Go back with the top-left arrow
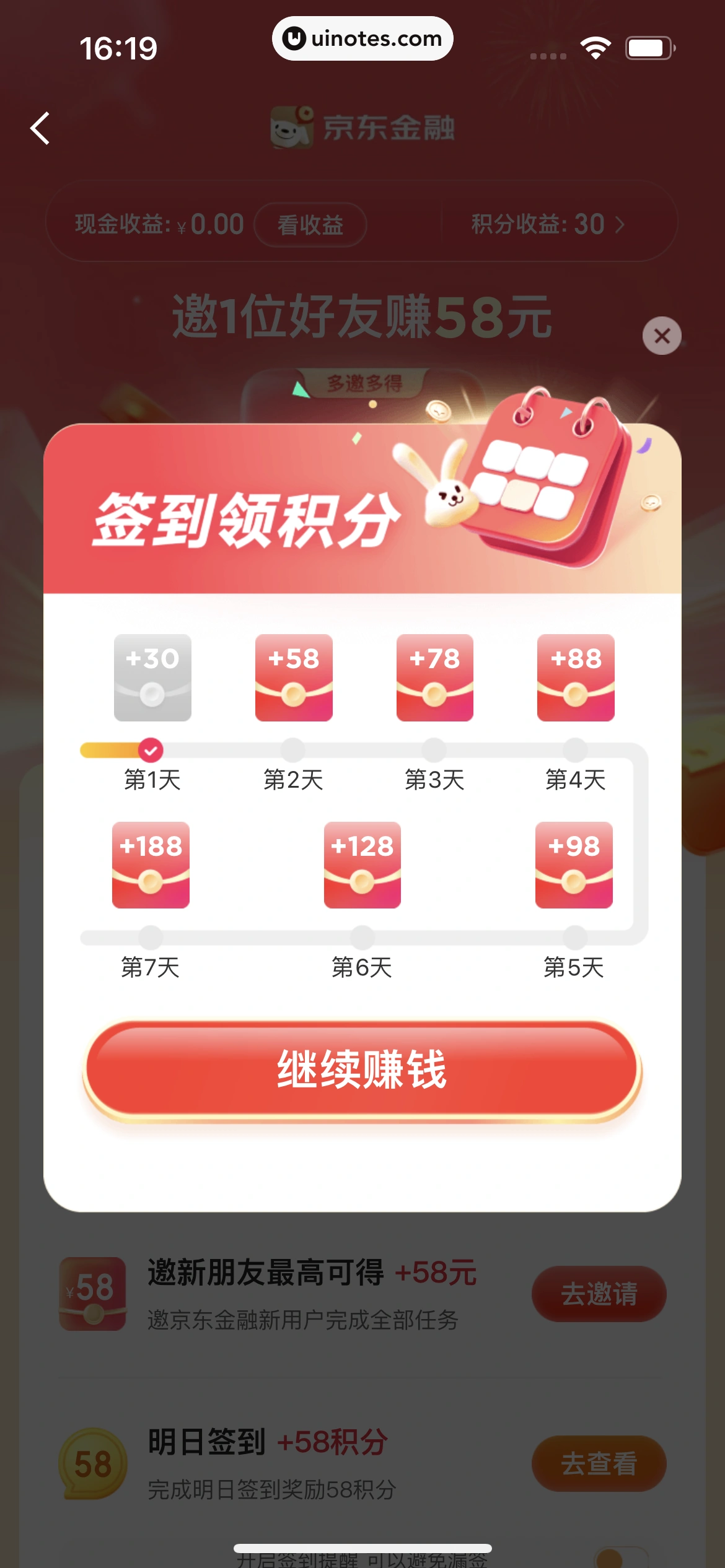 click(40, 128)
